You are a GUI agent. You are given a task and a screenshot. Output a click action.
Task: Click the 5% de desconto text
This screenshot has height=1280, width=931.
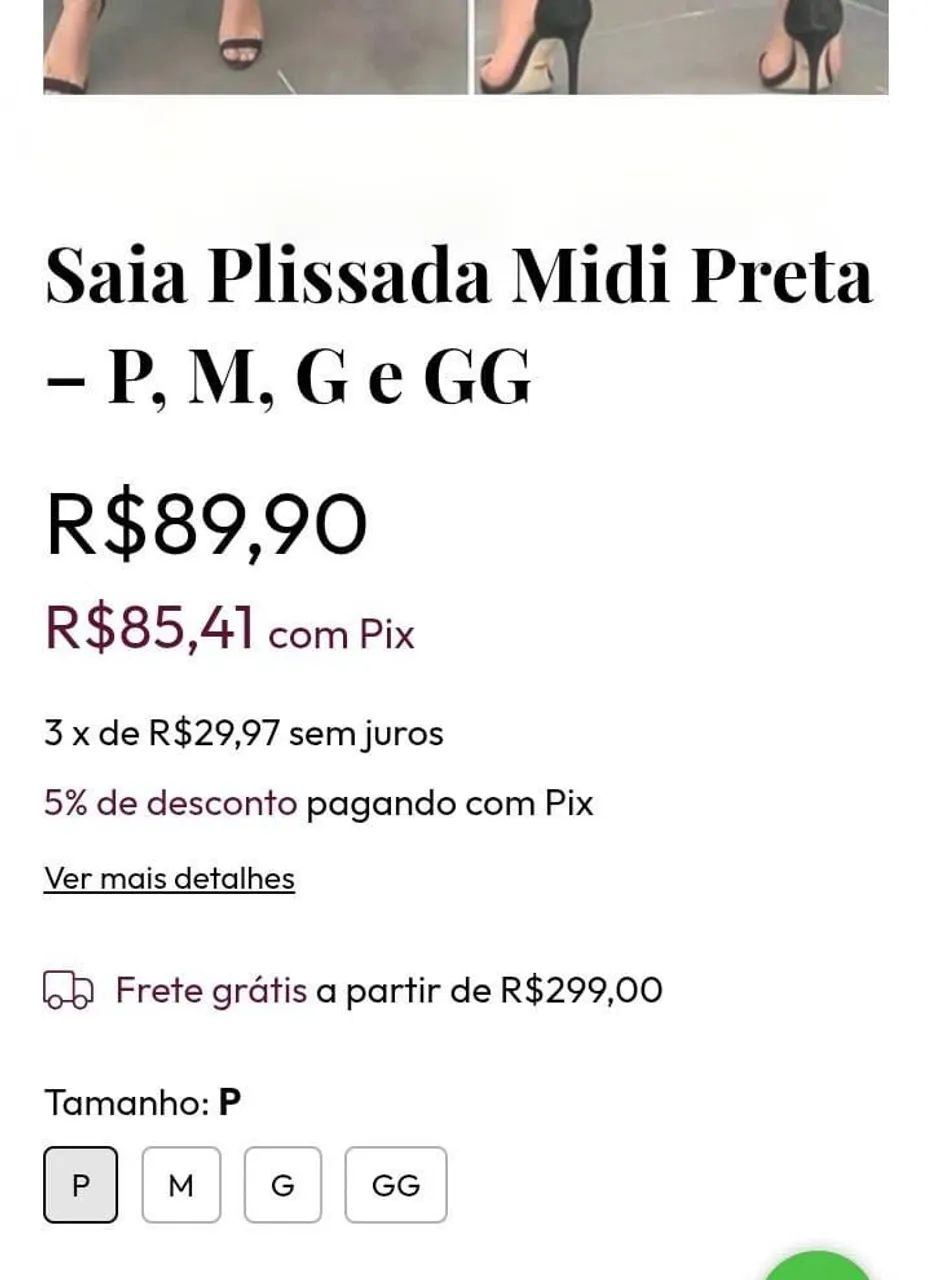coord(168,802)
